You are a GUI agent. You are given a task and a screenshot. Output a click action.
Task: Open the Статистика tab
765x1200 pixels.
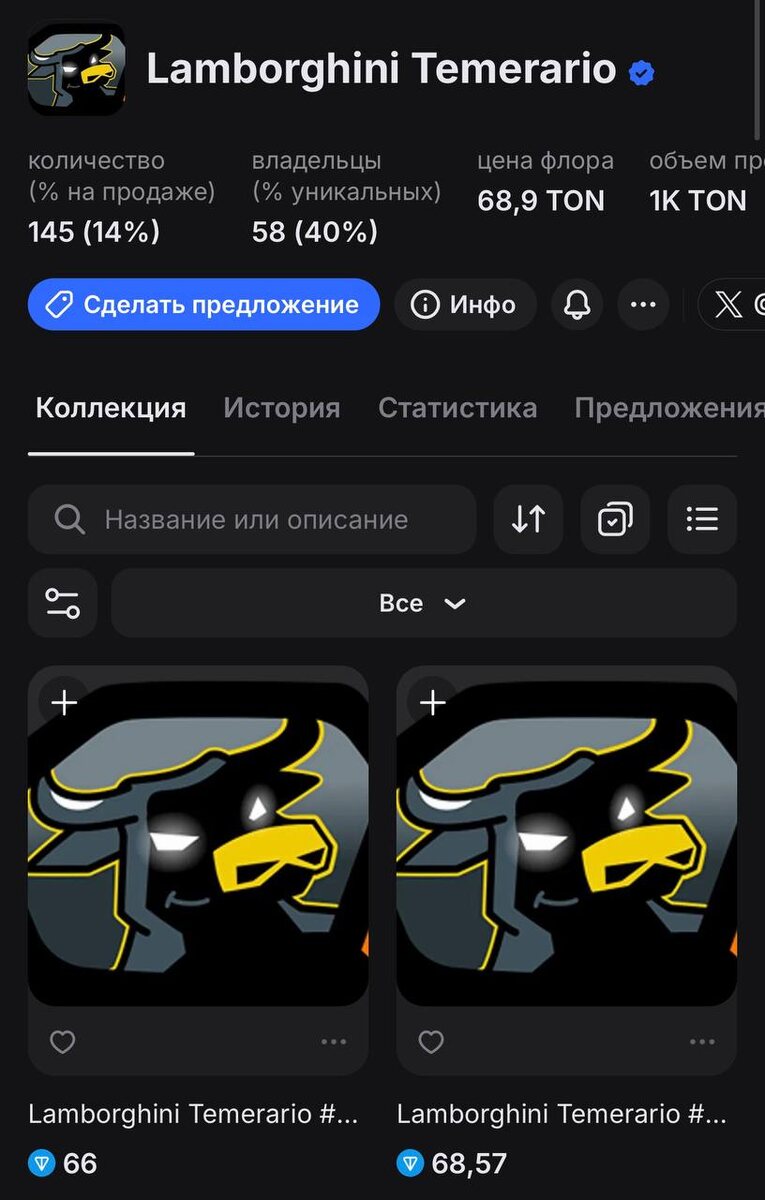click(x=458, y=408)
